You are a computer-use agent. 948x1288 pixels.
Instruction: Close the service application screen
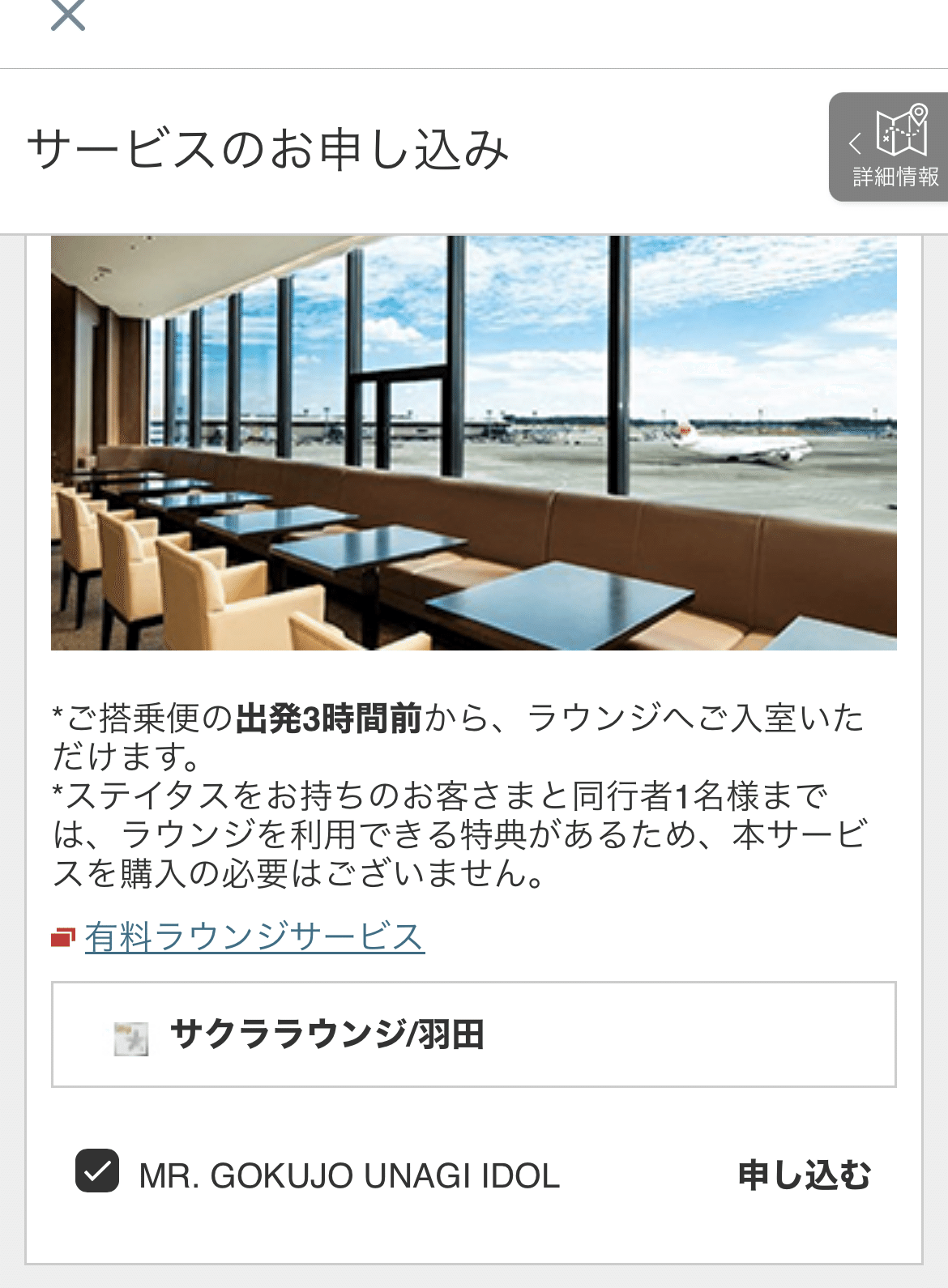pos(68,15)
